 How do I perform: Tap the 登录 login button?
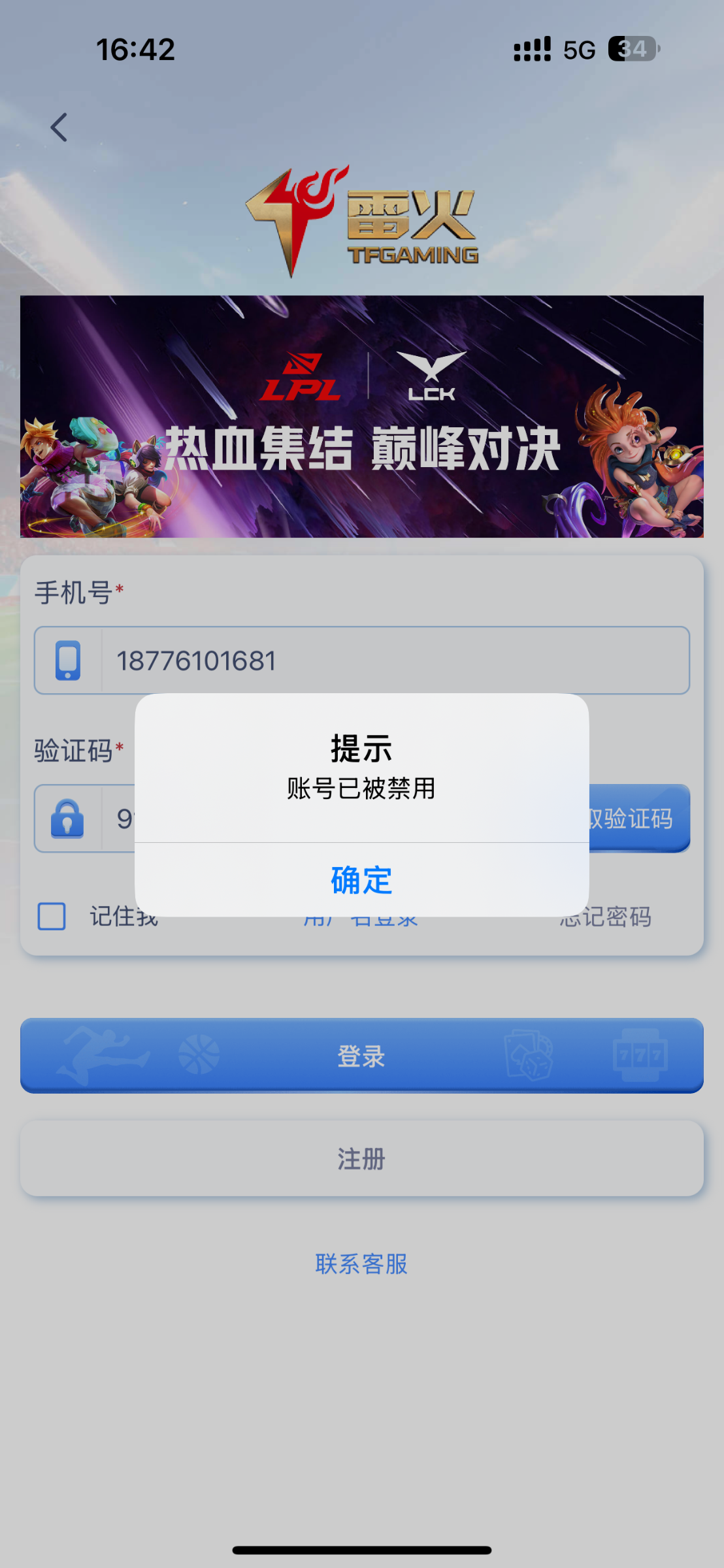click(x=361, y=1055)
